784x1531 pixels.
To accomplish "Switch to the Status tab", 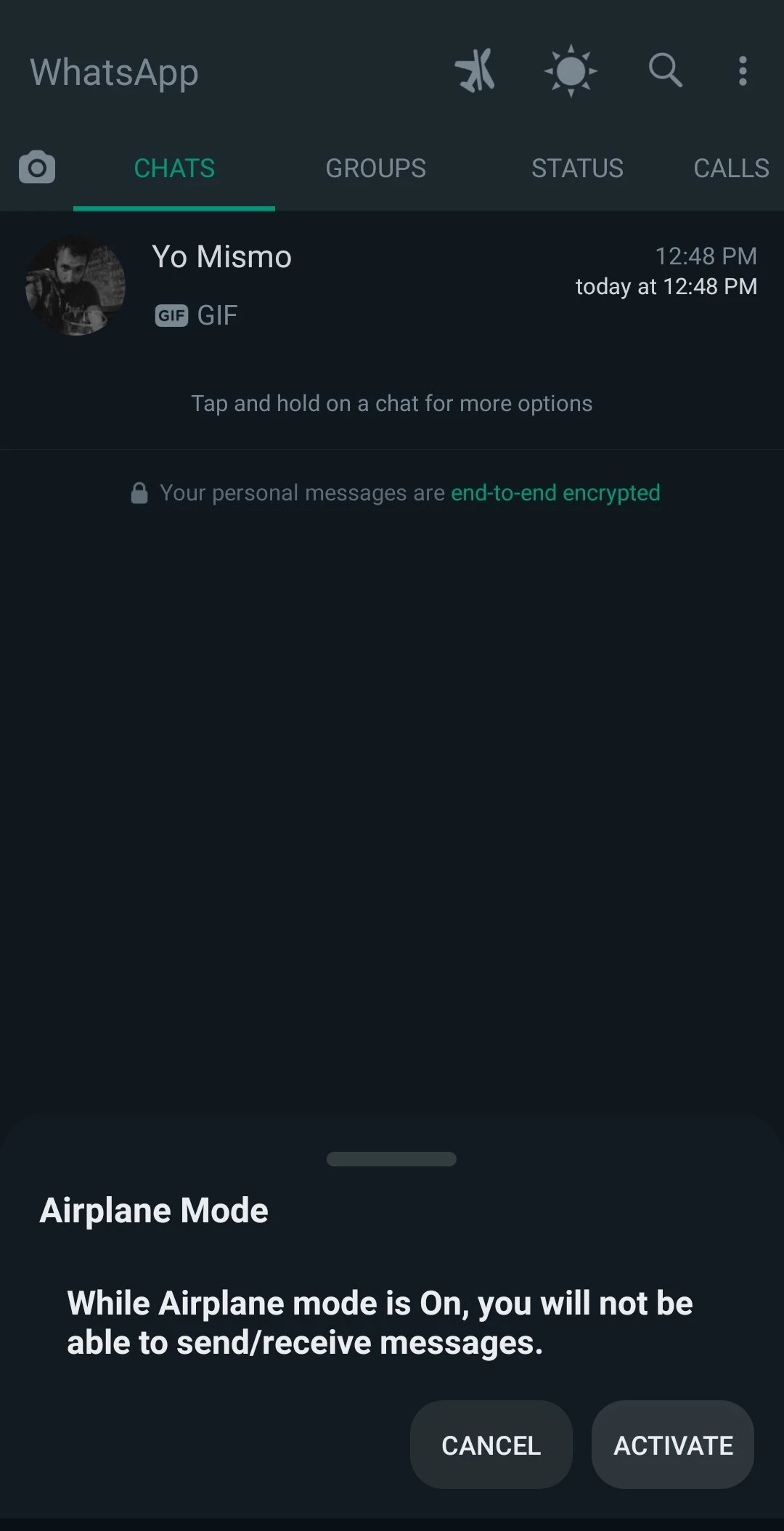I will click(x=577, y=168).
